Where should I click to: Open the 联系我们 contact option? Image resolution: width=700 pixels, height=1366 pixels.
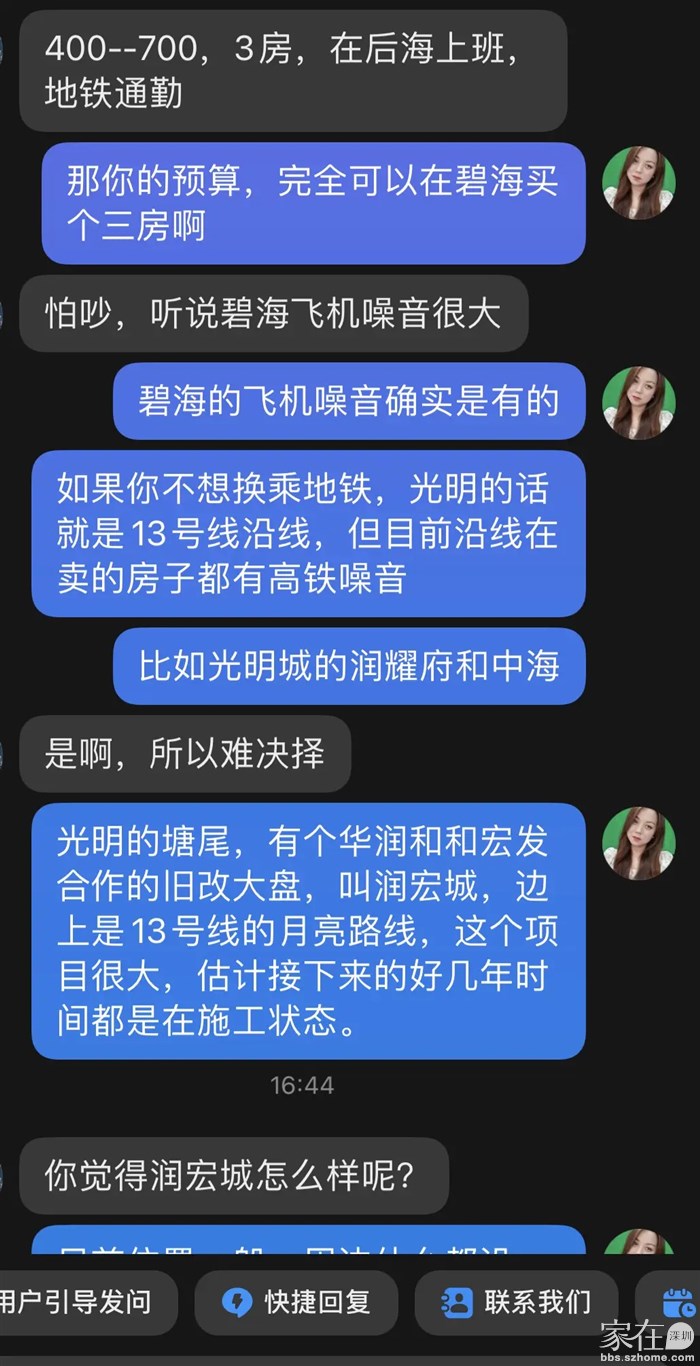516,1302
